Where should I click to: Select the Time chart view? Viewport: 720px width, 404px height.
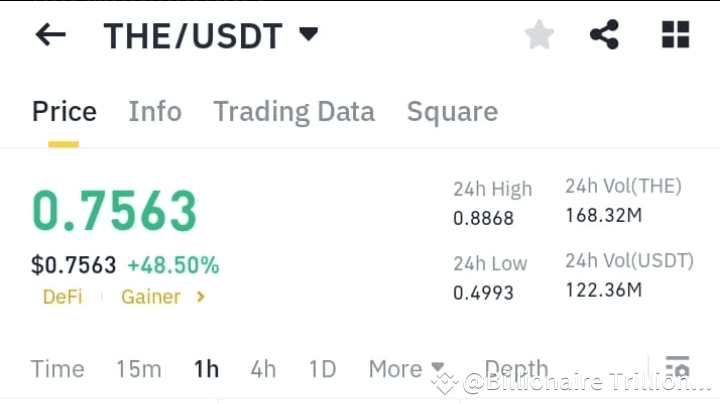[x=57, y=369]
